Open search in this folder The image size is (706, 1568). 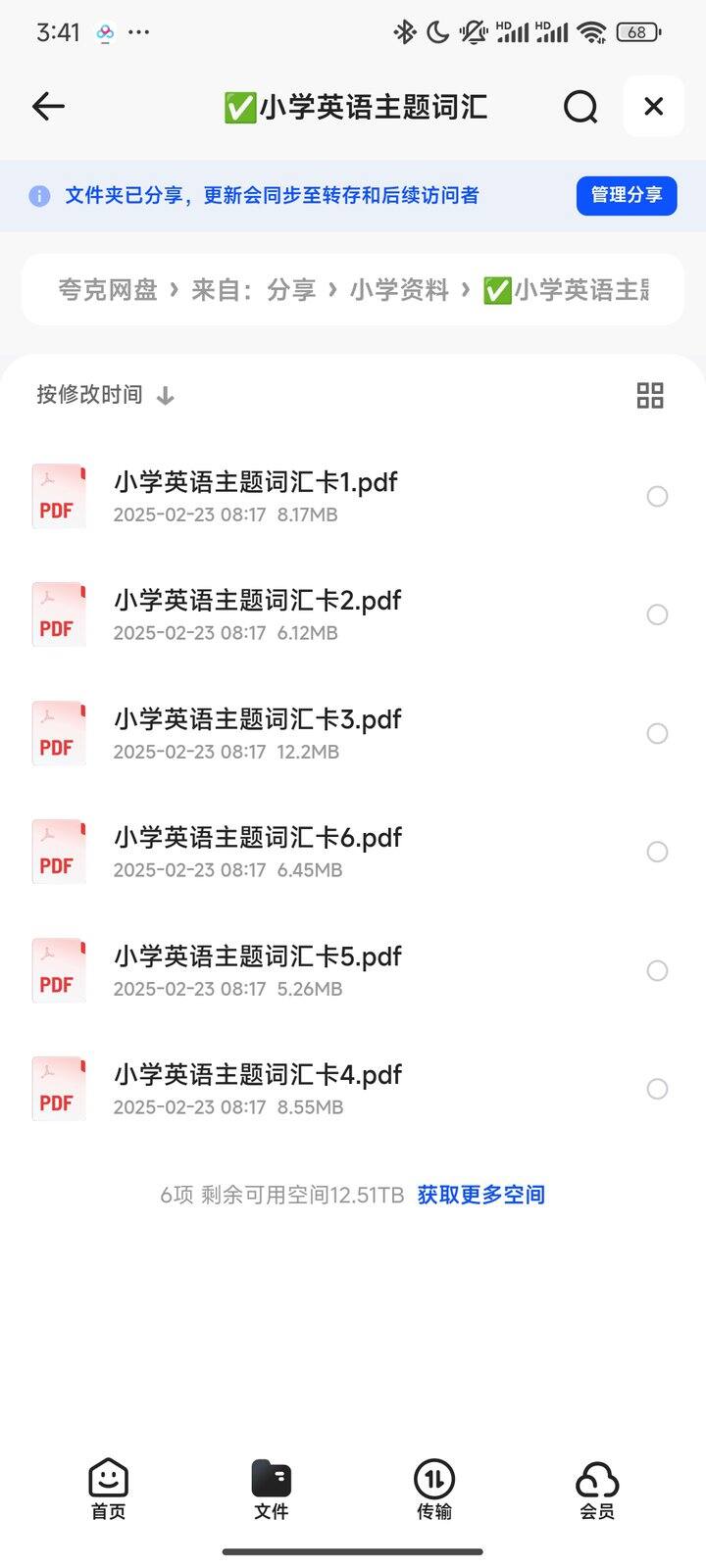(580, 106)
